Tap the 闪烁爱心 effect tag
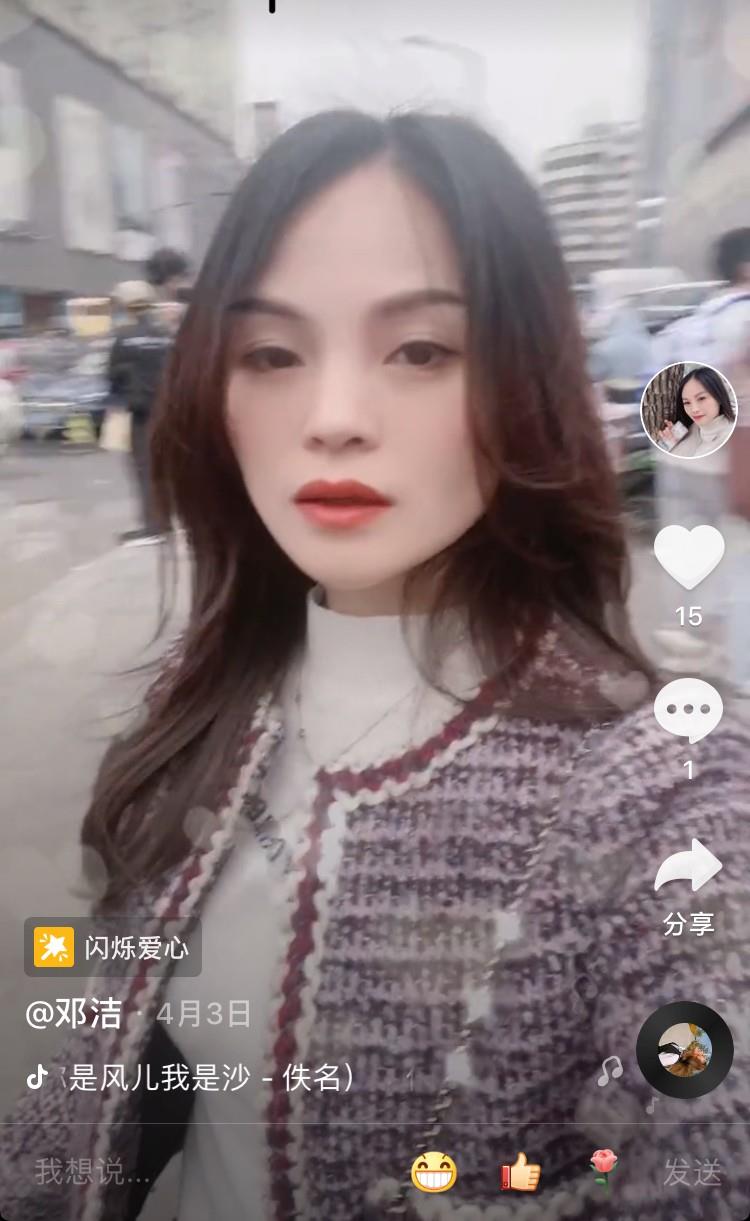This screenshot has width=750, height=1221. (x=113, y=947)
